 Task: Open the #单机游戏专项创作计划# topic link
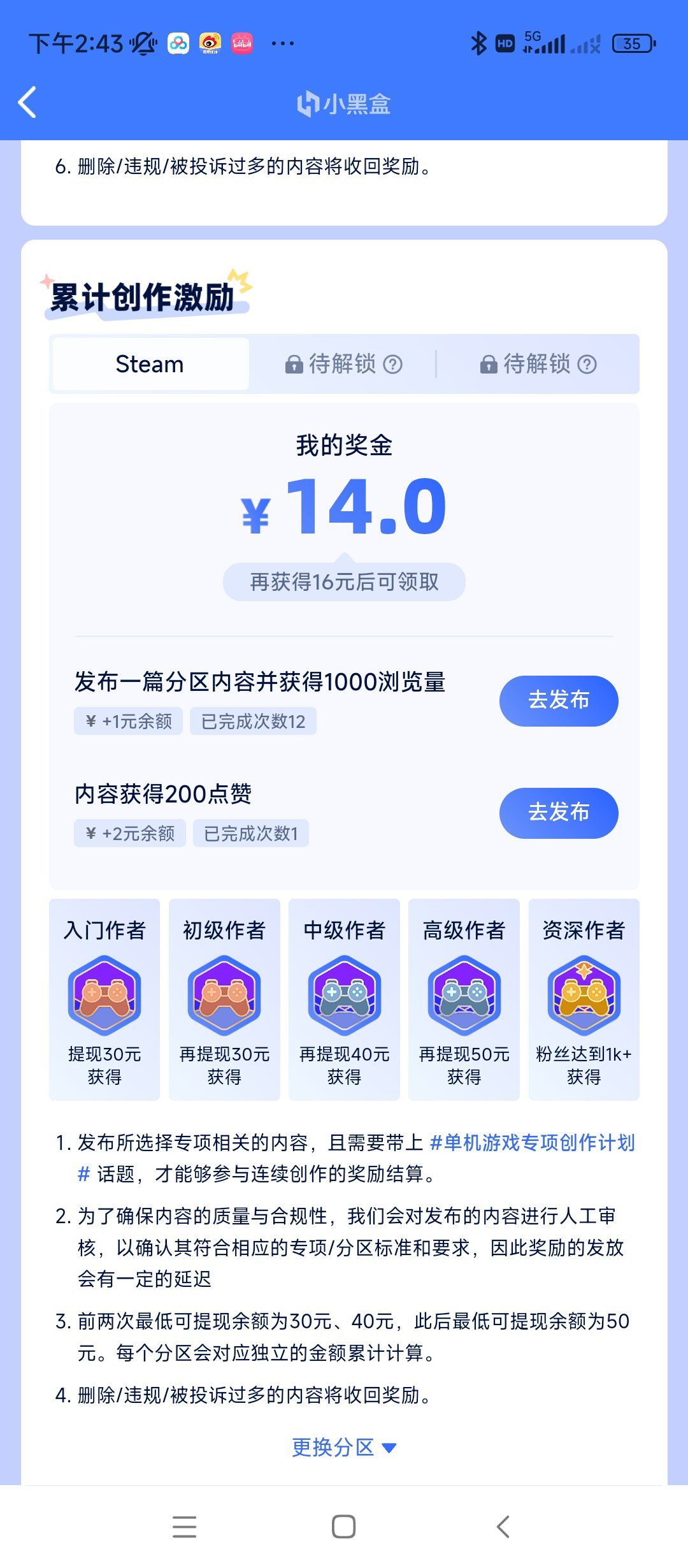pyautogui.click(x=532, y=1143)
